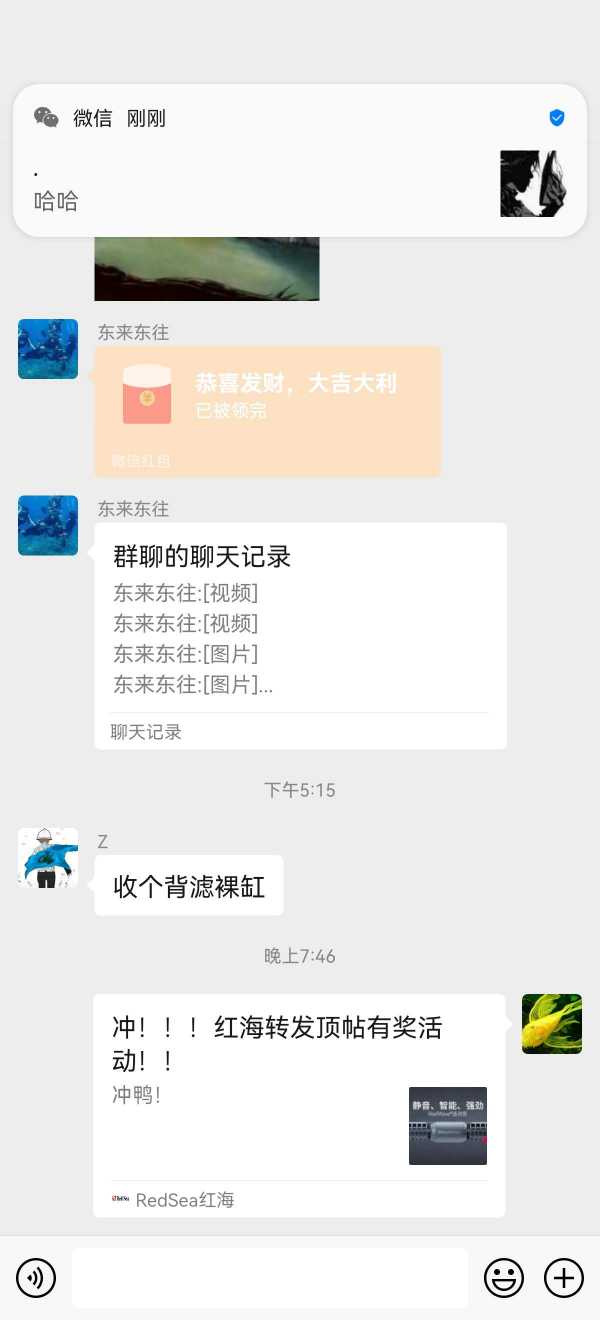Open the plus attachment menu
The image size is (600, 1320).
[x=564, y=1278]
